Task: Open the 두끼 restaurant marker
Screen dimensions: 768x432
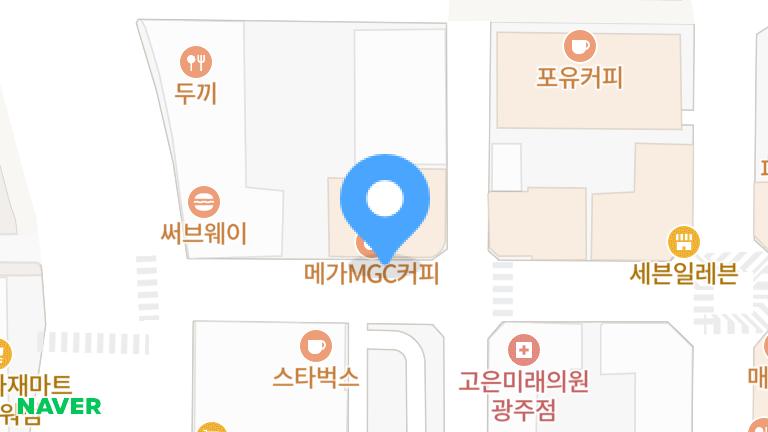Action: [x=196, y=62]
